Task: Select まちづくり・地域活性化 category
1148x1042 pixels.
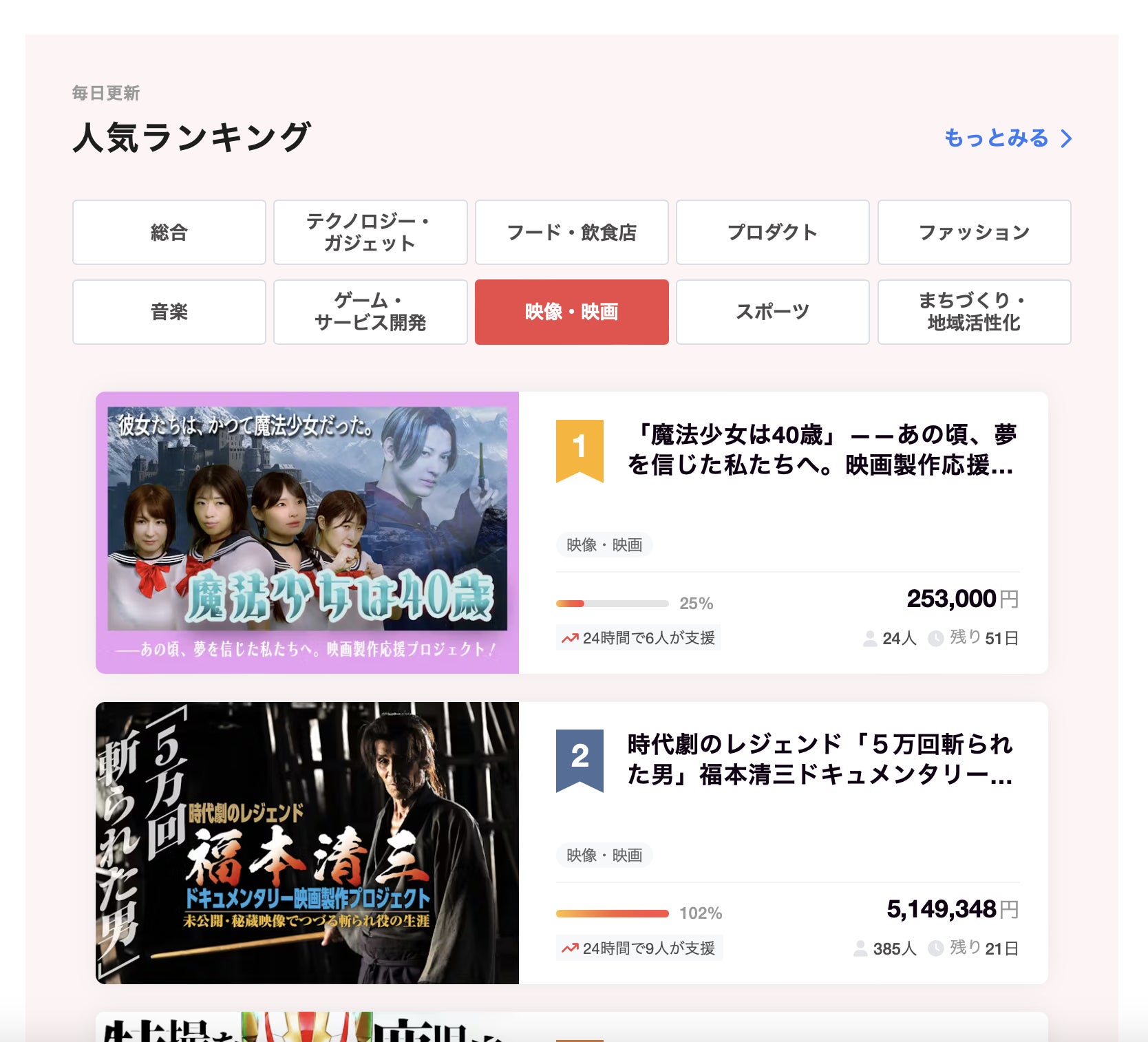Action: tap(974, 312)
